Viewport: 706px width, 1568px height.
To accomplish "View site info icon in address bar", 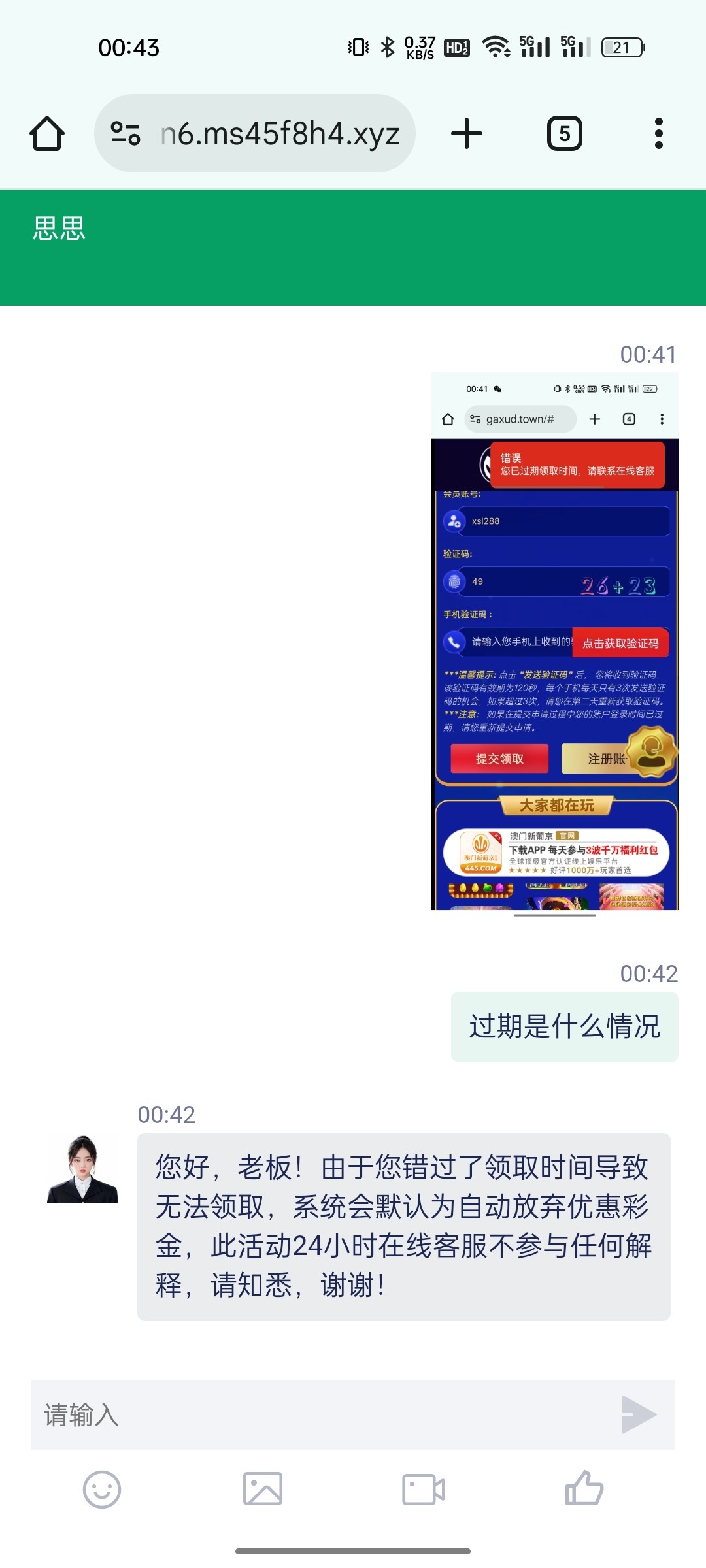I will coord(126,134).
